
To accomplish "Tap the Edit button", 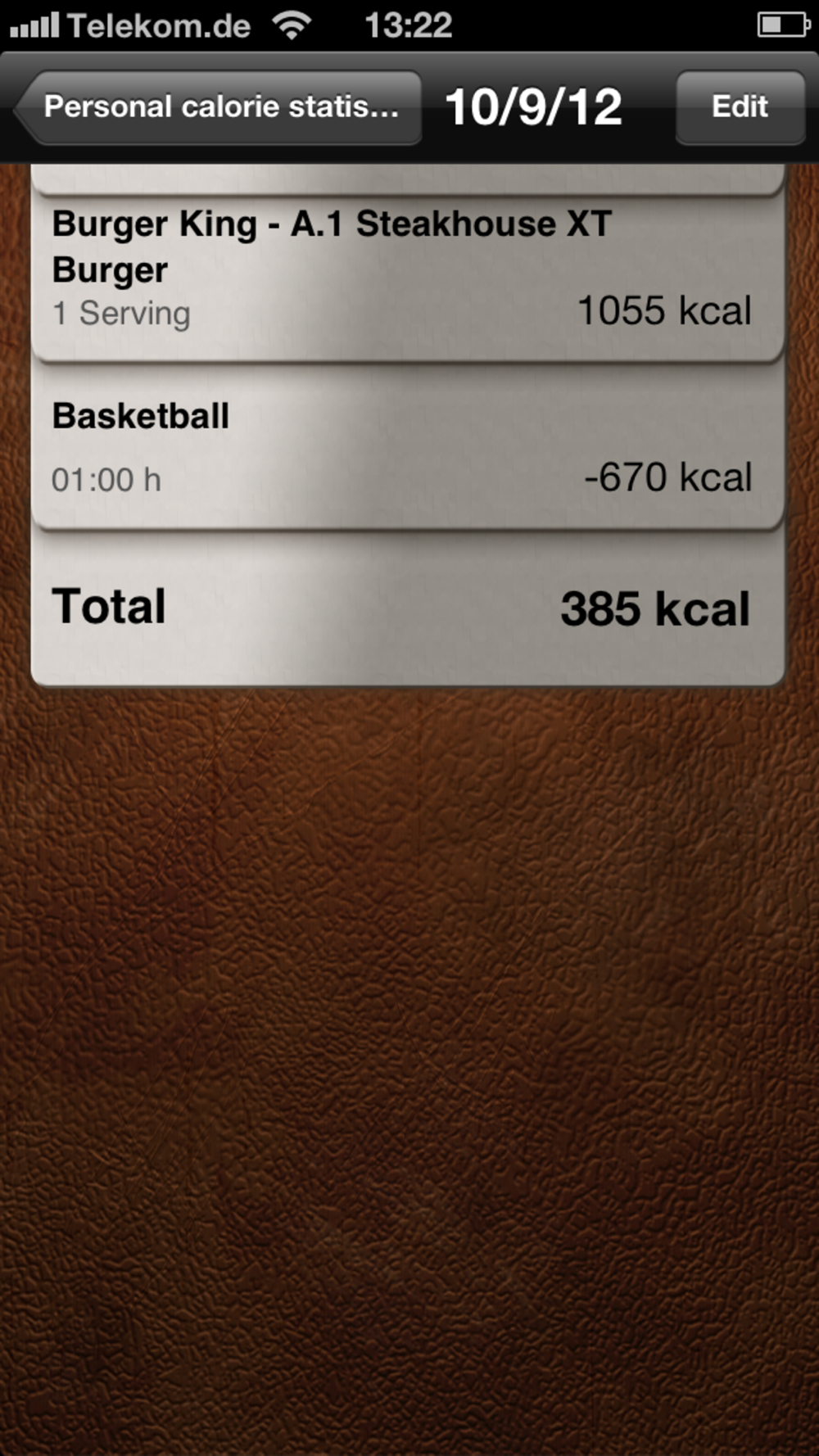I will 740,107.
